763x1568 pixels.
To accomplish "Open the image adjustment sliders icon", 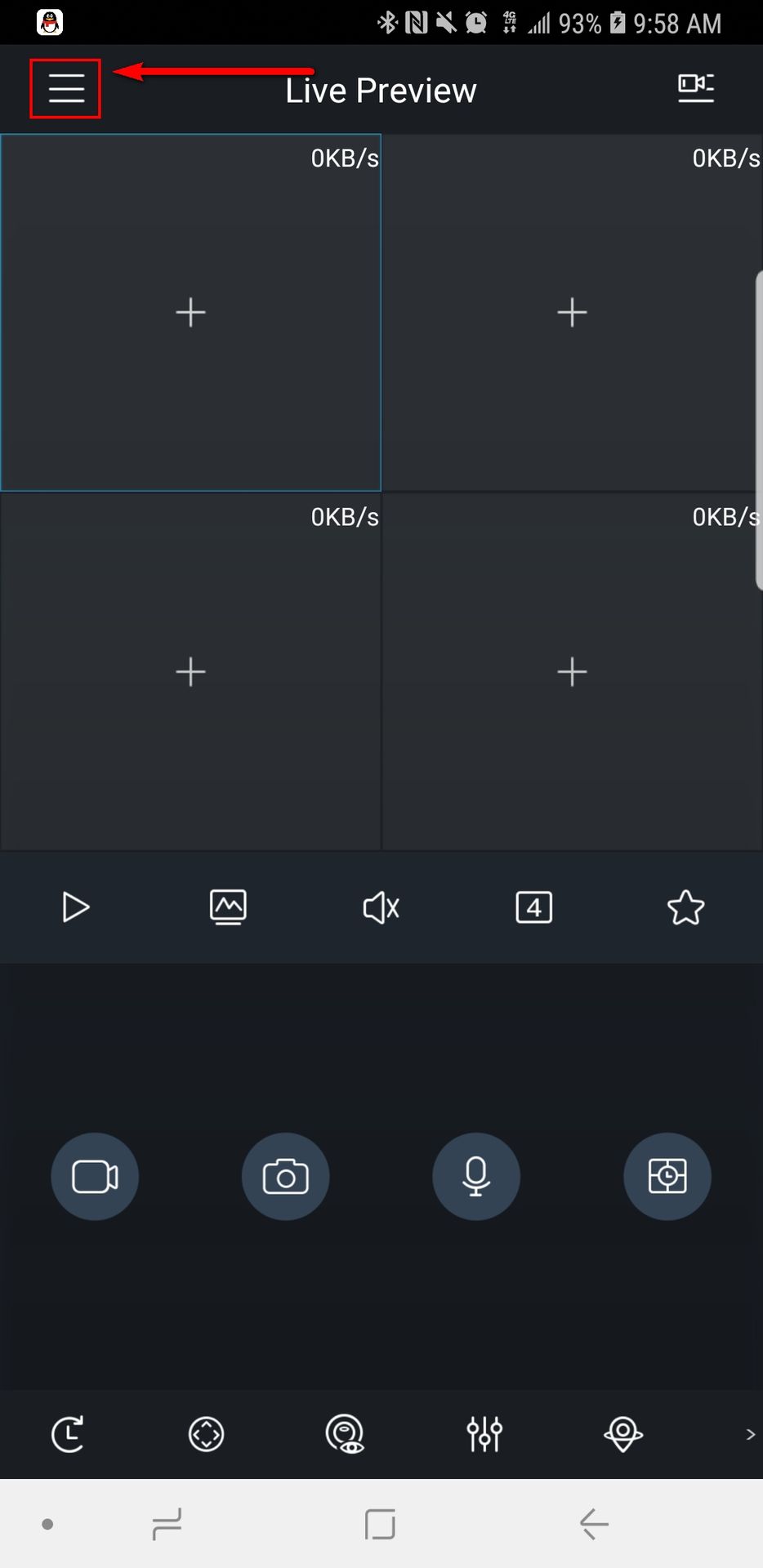I will (484, 1434).
